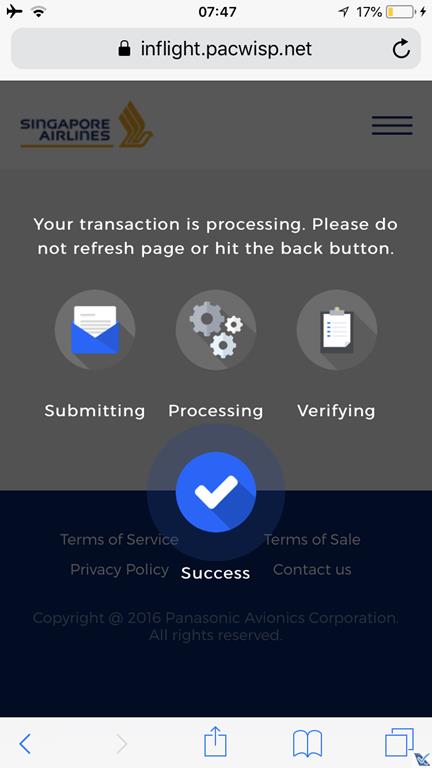This screenshot has width=432, height=768.
Task: View the Privacy Policy
Action: [x=120, y=570]
